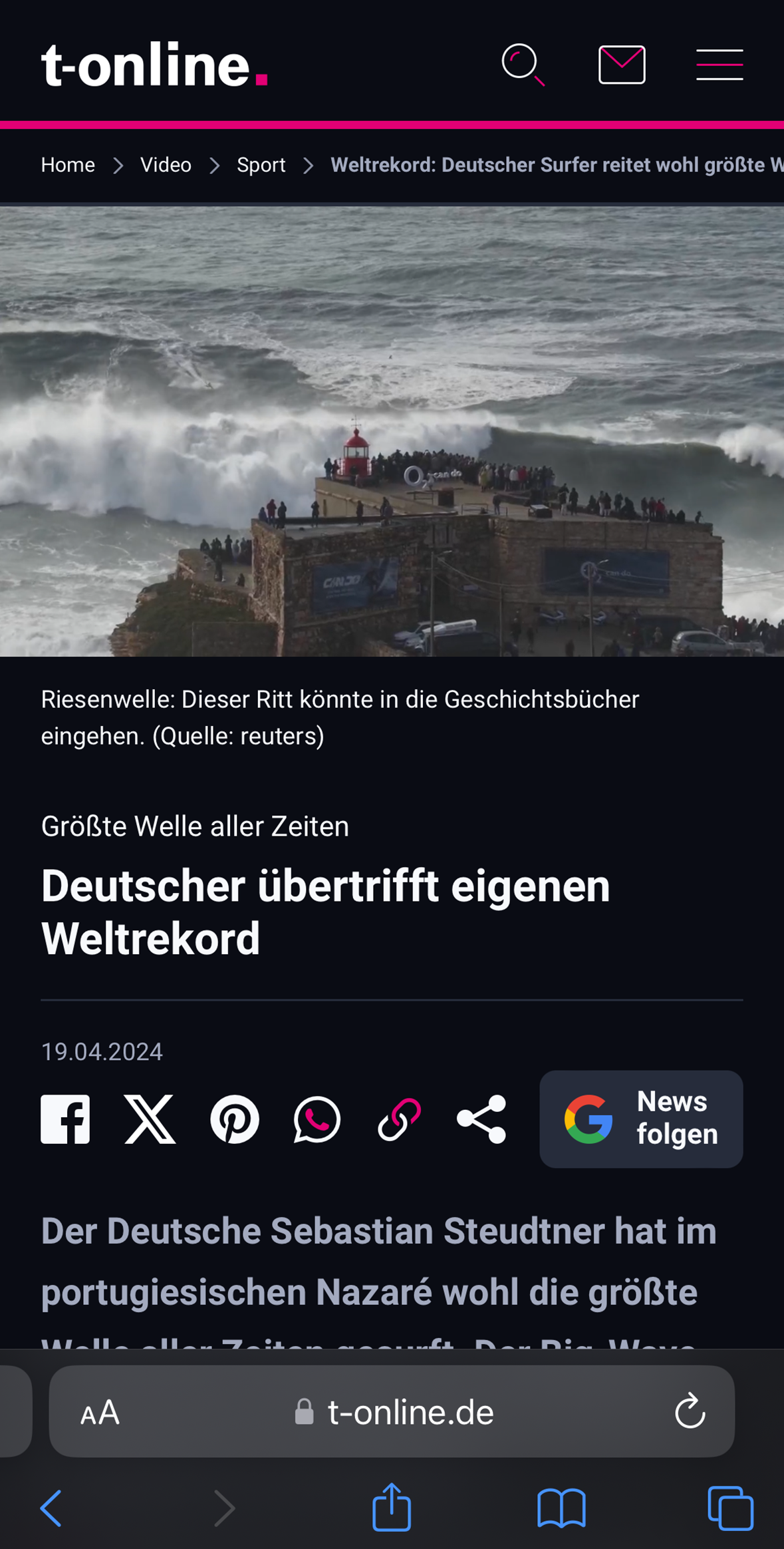Play the Nazaré giant wave video

tap(392, 431)
